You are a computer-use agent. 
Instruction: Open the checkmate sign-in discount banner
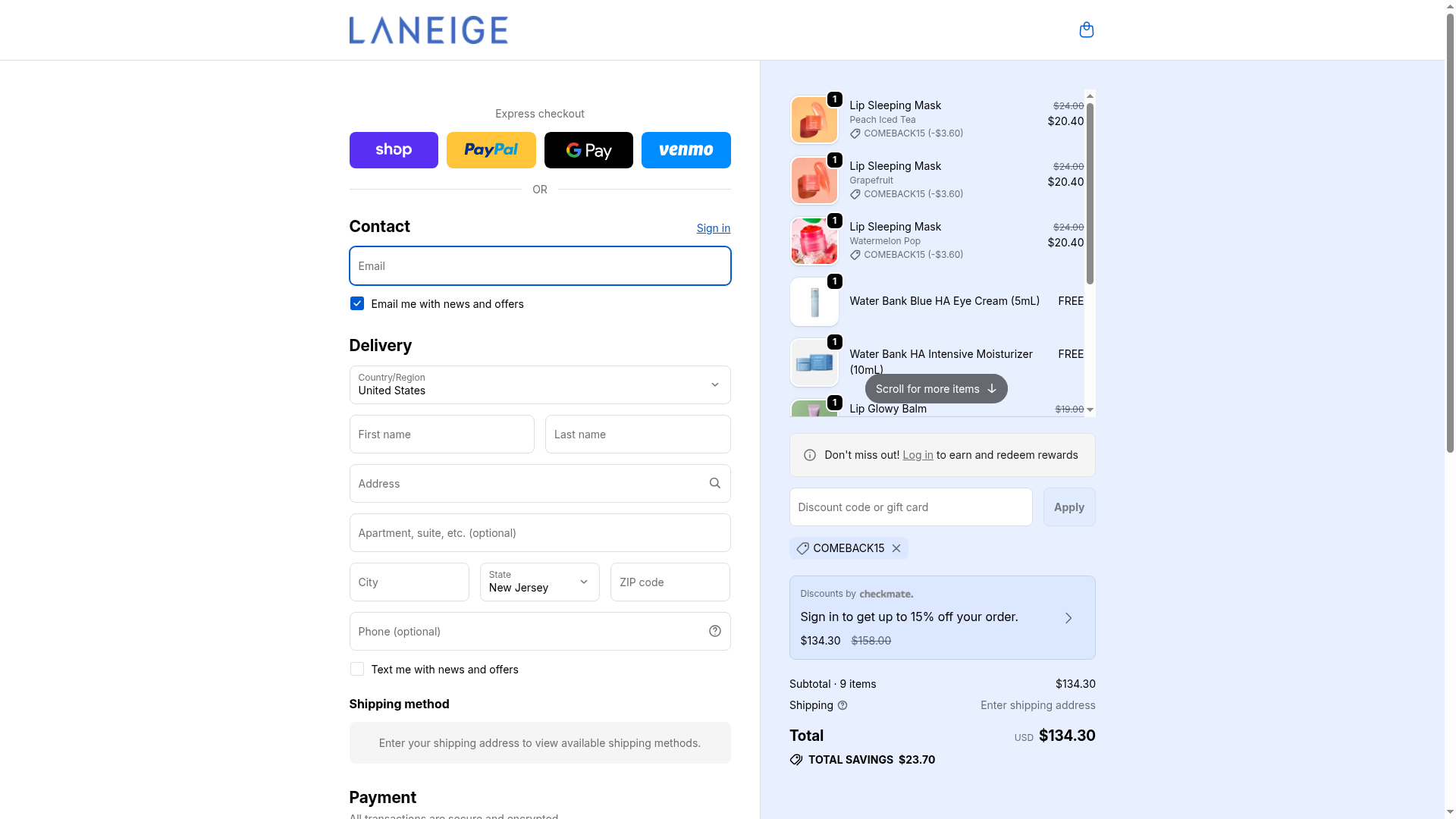[x=942, y=617]
